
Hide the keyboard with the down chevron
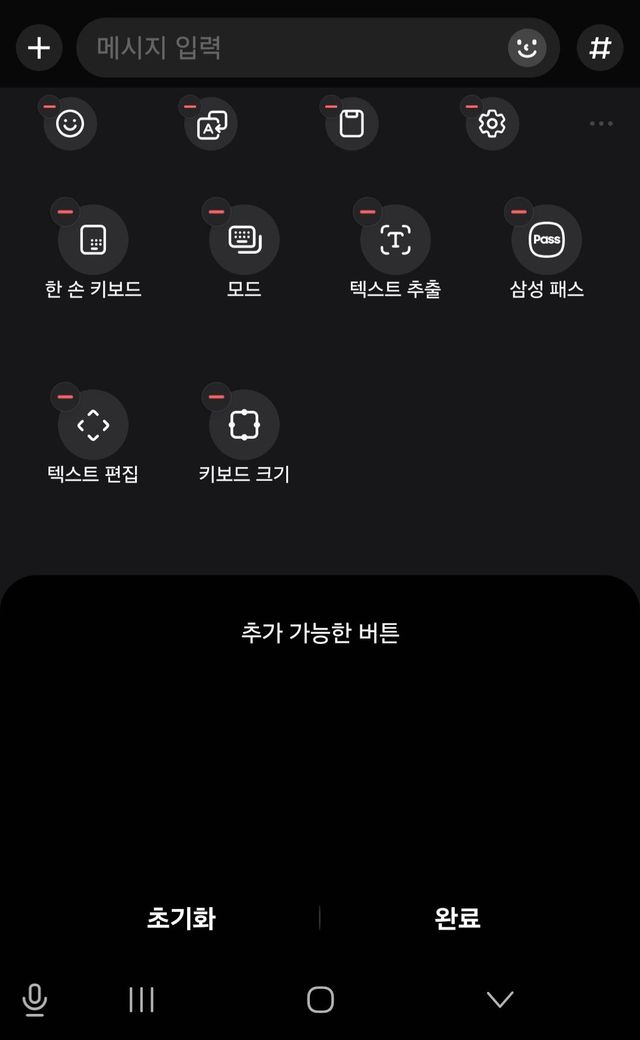(x=499, y=999)
